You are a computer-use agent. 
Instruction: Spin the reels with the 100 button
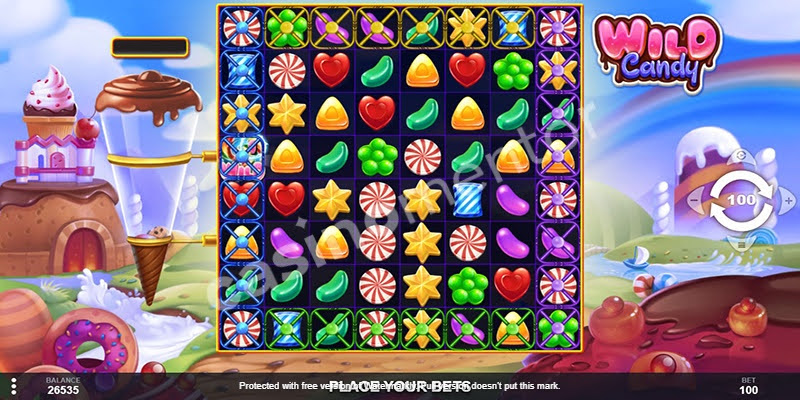[739, 199]
